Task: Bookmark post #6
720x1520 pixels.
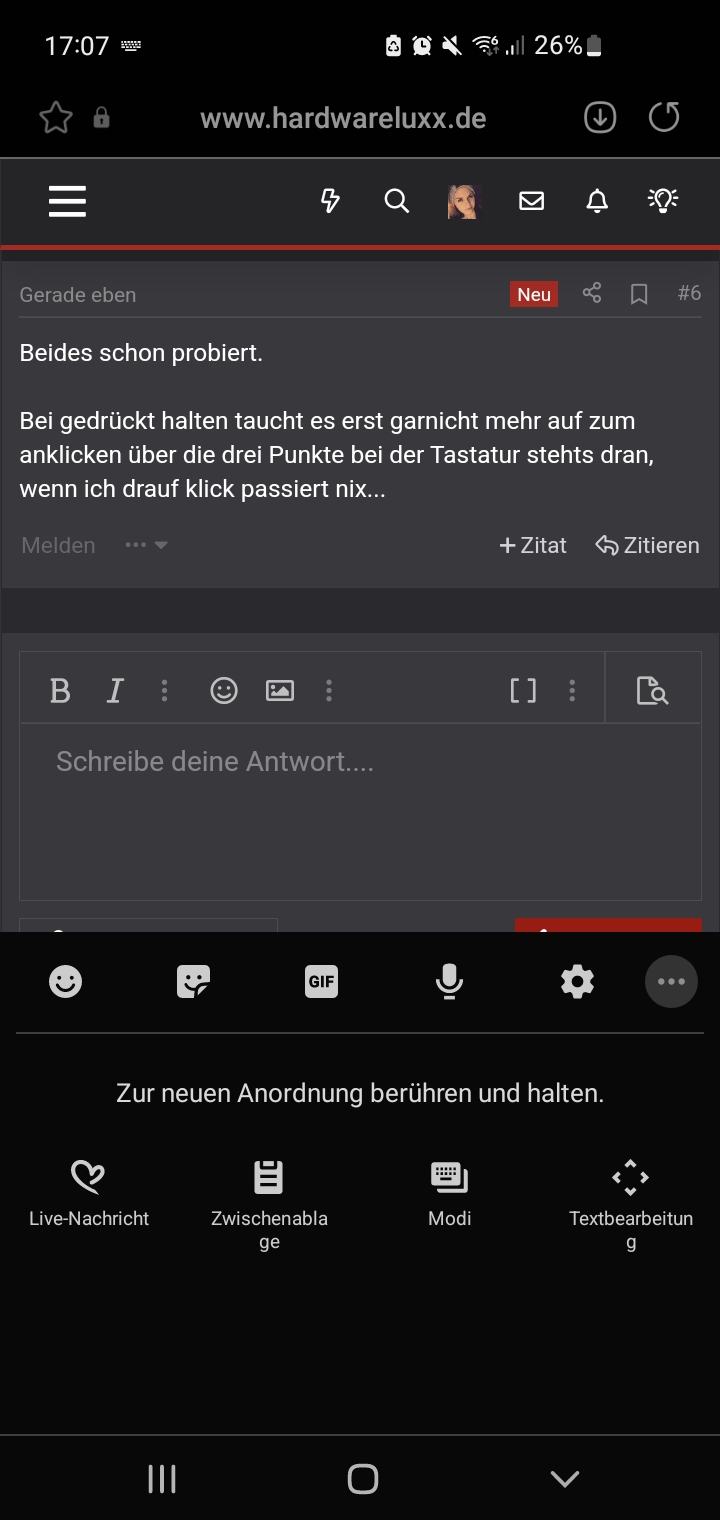Action: point(639,294)
